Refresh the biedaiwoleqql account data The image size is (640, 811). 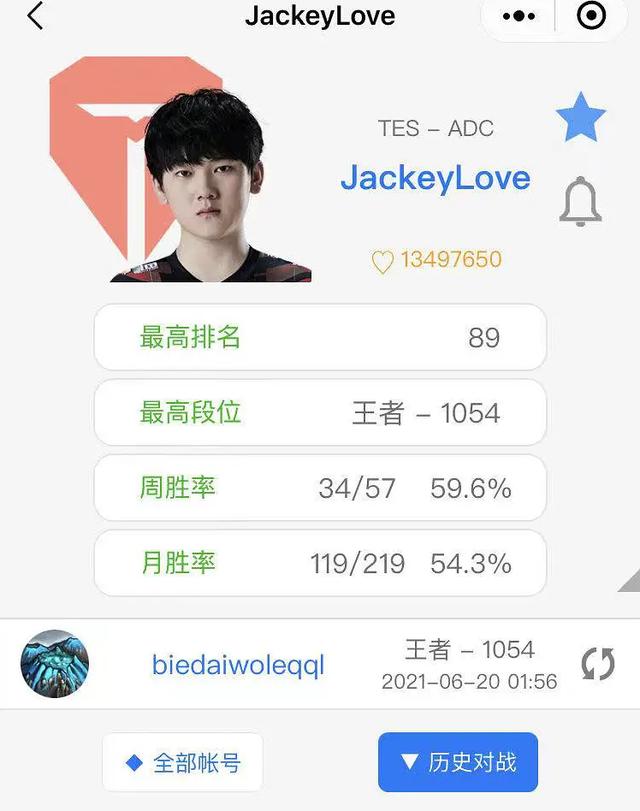coord(598,664)
